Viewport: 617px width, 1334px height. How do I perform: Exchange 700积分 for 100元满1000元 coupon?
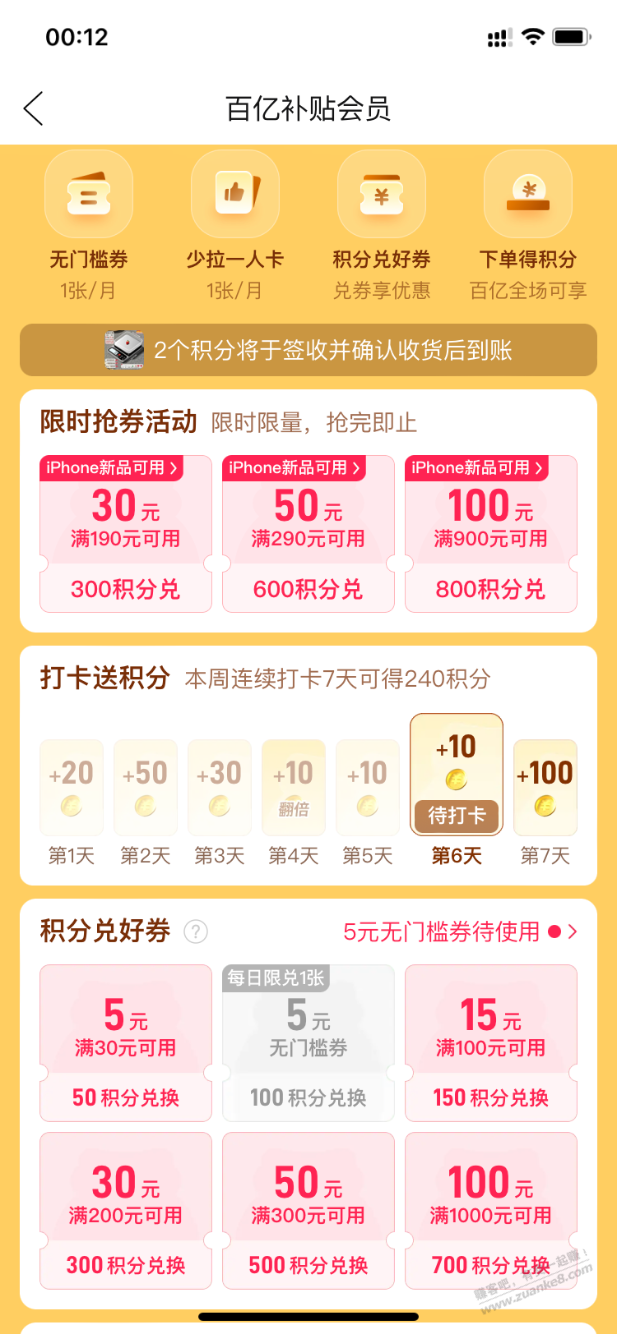pos(491,1265)
